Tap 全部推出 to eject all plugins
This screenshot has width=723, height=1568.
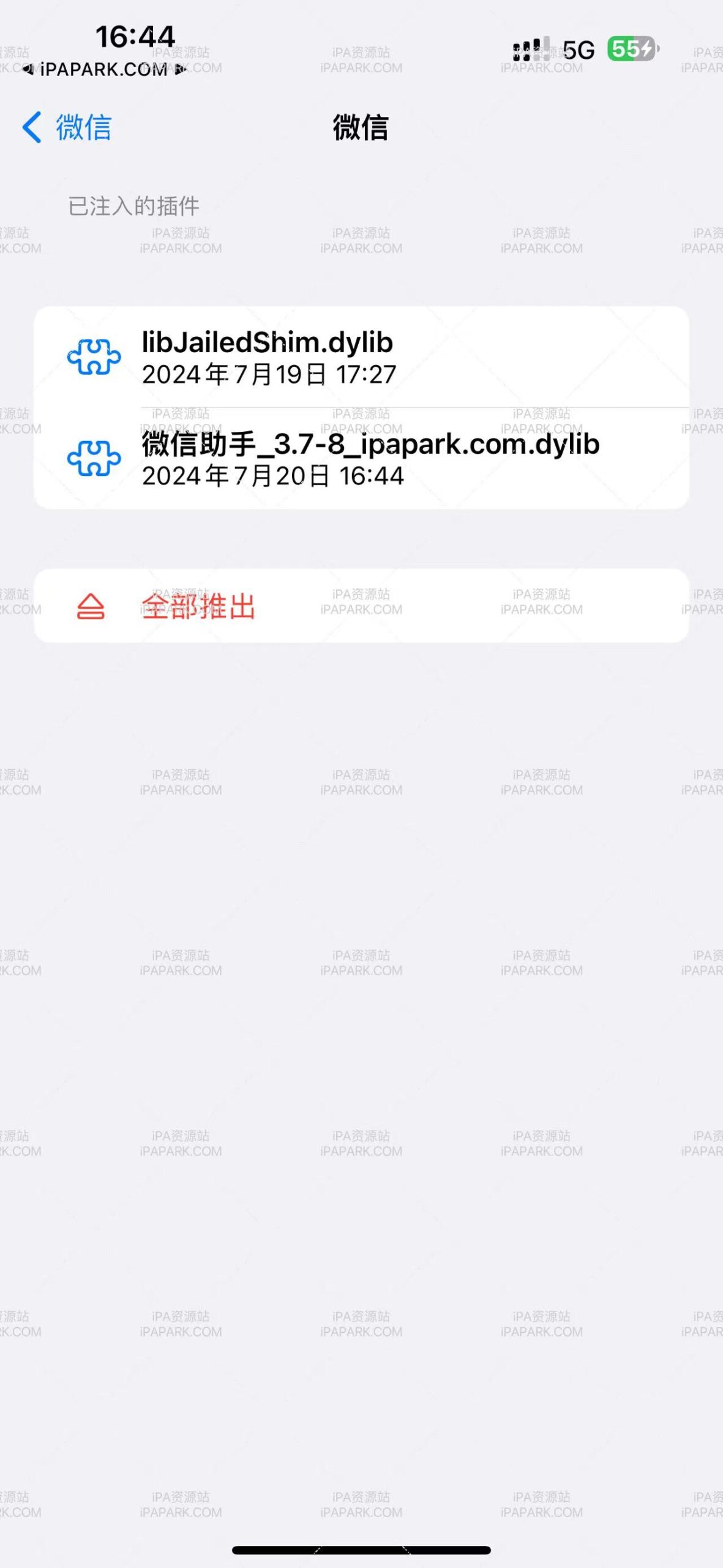point(198,606)
